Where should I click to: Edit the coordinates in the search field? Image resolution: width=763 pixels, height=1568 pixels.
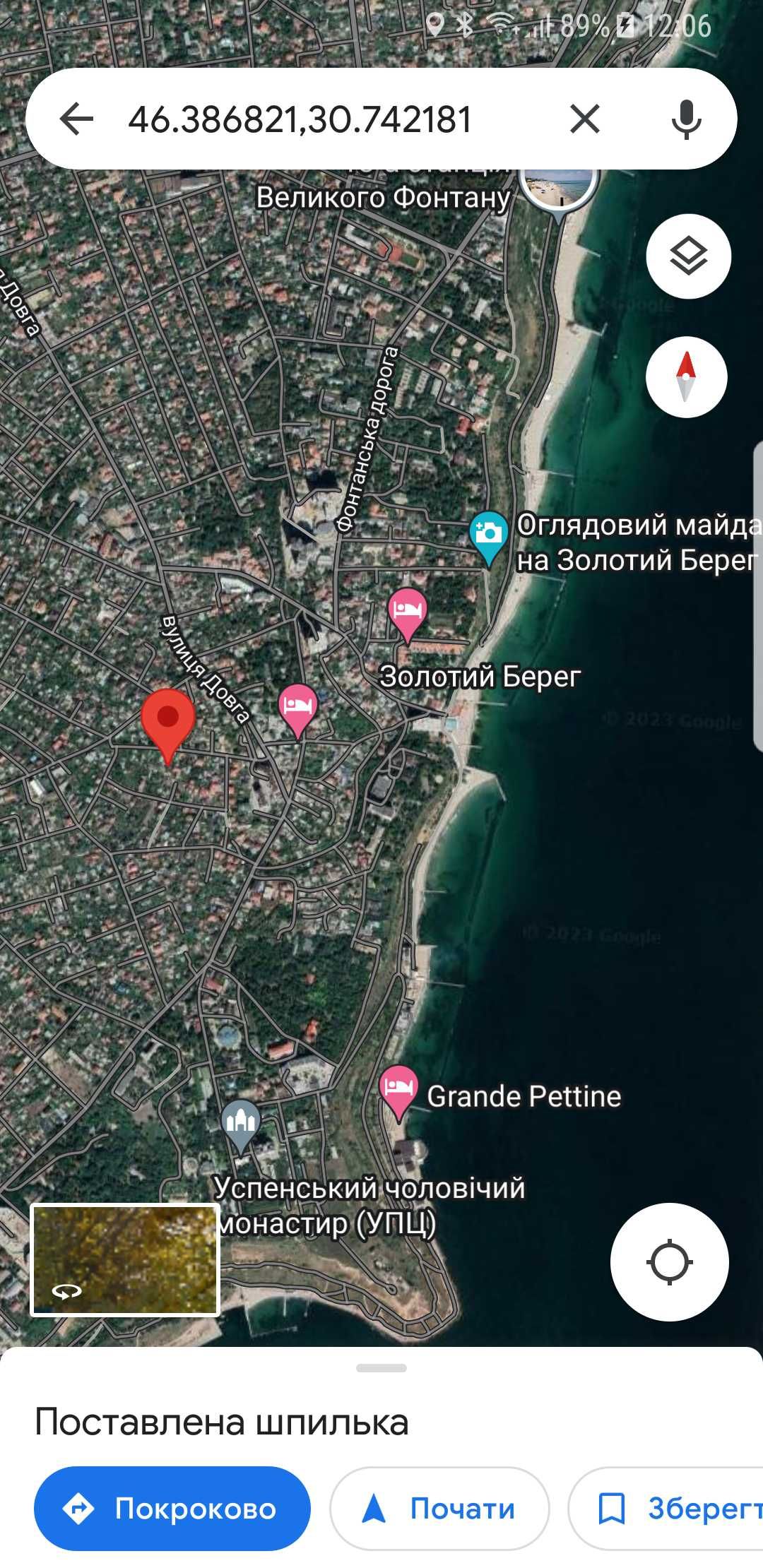pos(300,119)
